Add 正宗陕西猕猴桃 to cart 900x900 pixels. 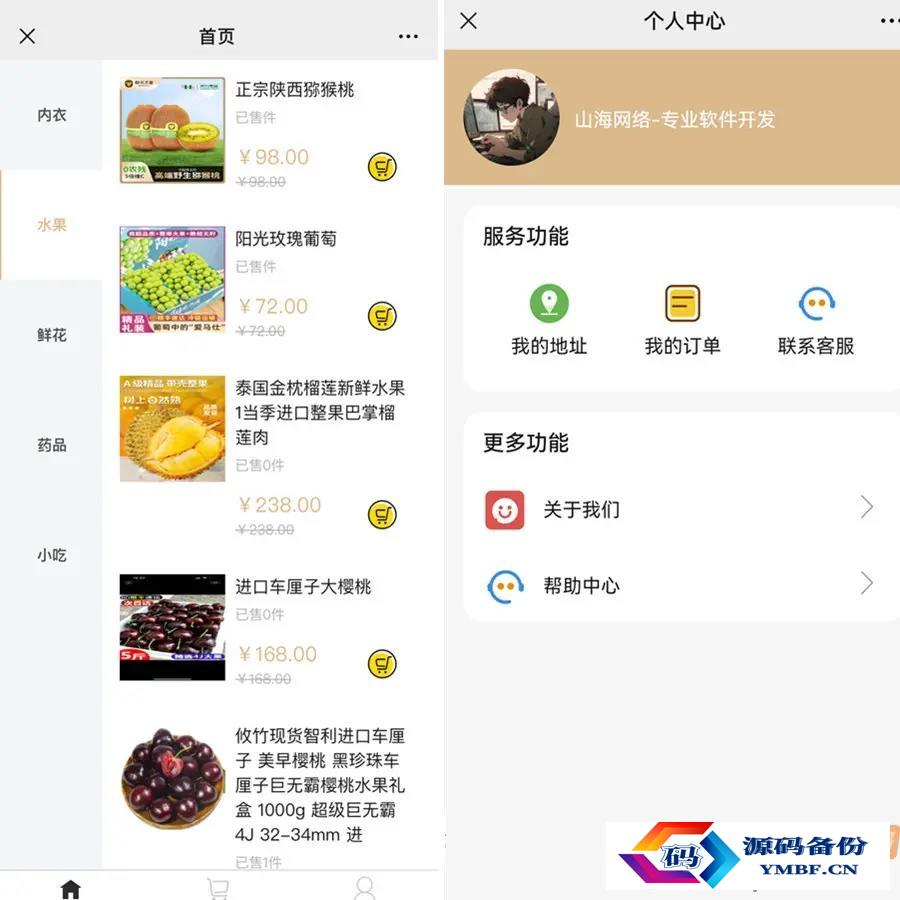(x=382, y=167)
